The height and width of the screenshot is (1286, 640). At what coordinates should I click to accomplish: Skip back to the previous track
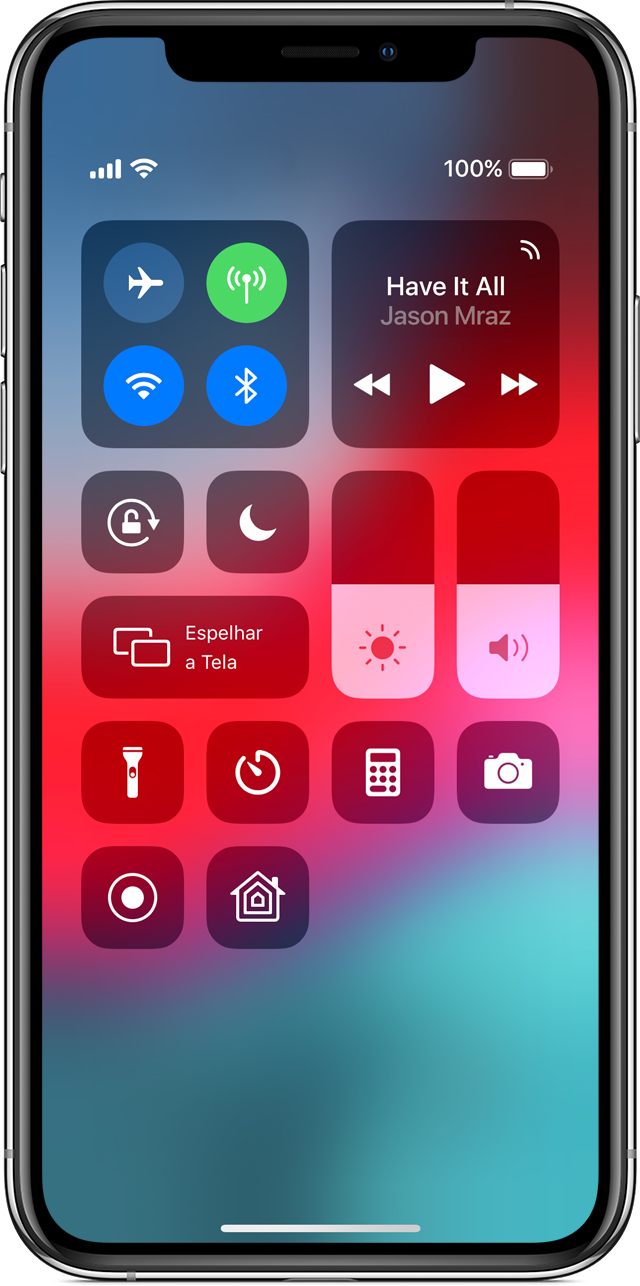tap(372, 384)
